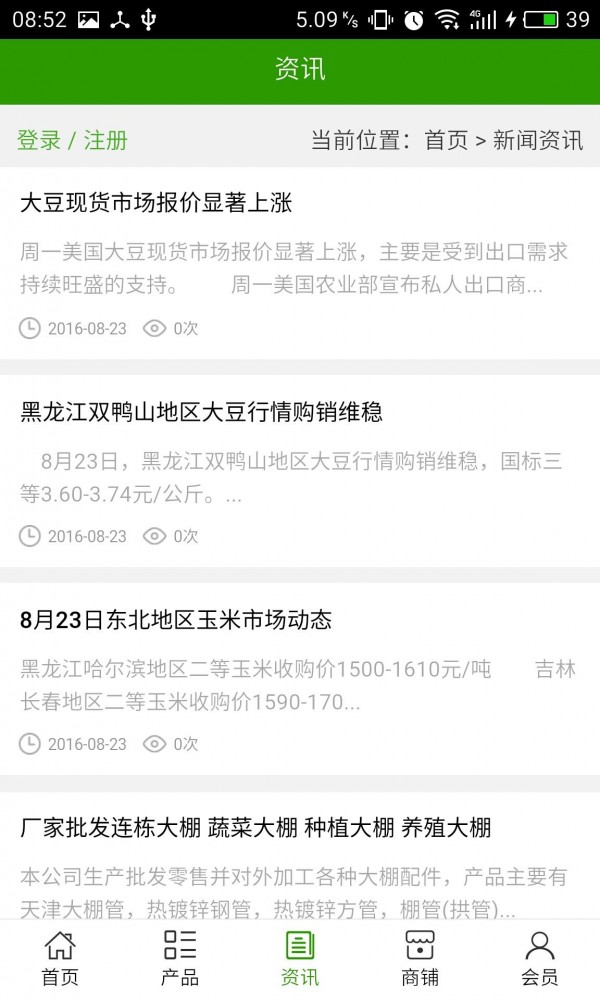Open the article 黑龙江双鸭山地区大豆行情购销维稳
Image resolution: width=600 pixels, height=1000 pixels.
coord(201,412)
